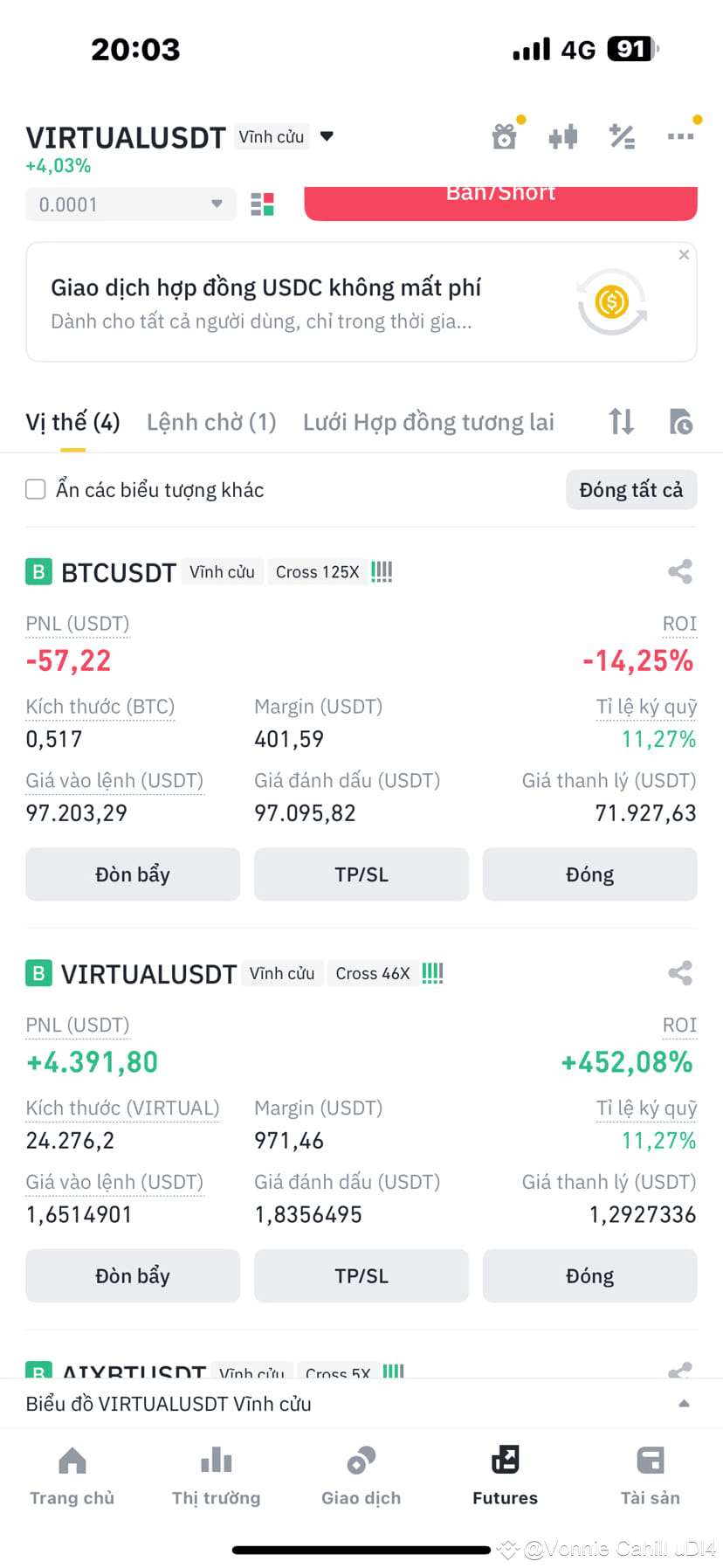
Task: Open the order history icon
Action: (681, 421)
